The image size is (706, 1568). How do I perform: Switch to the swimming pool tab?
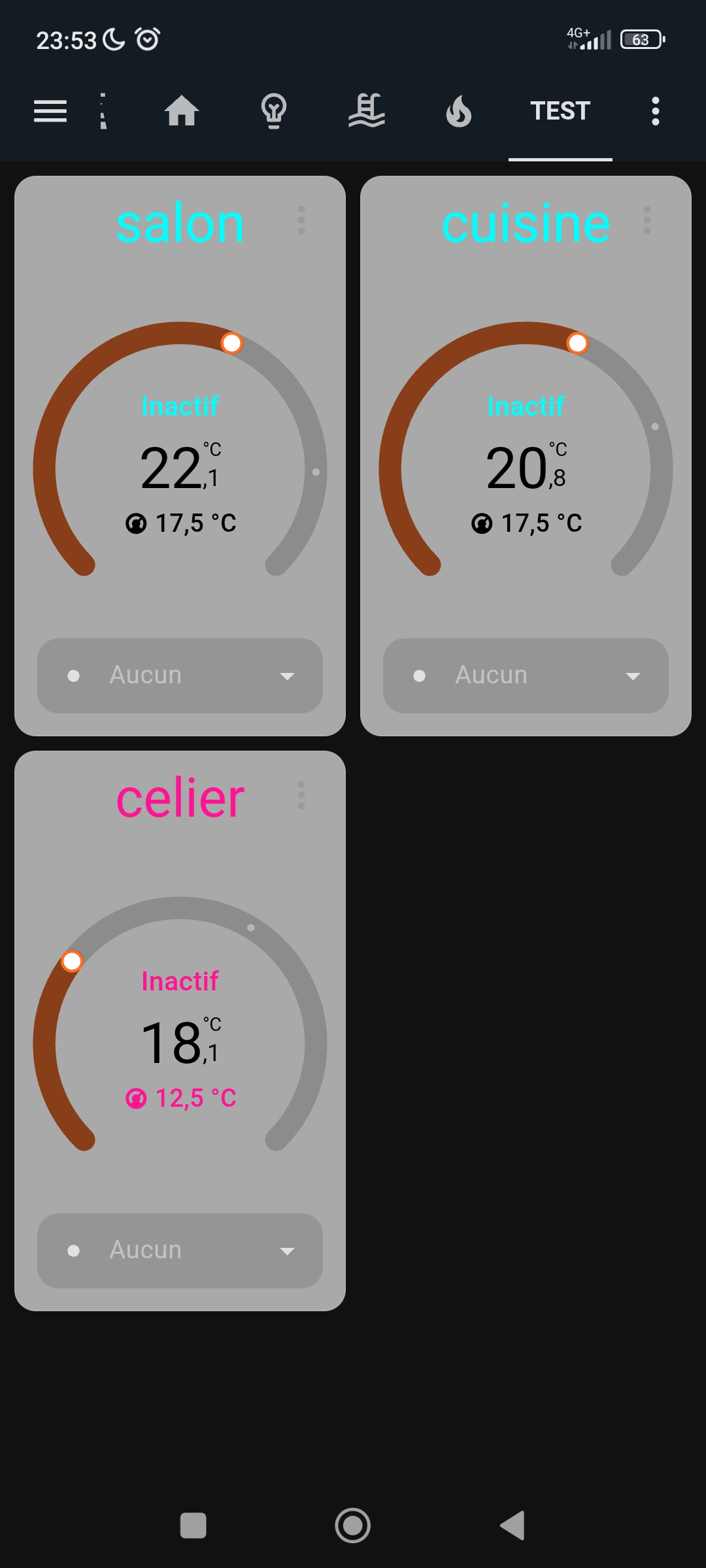coord(367,110)
